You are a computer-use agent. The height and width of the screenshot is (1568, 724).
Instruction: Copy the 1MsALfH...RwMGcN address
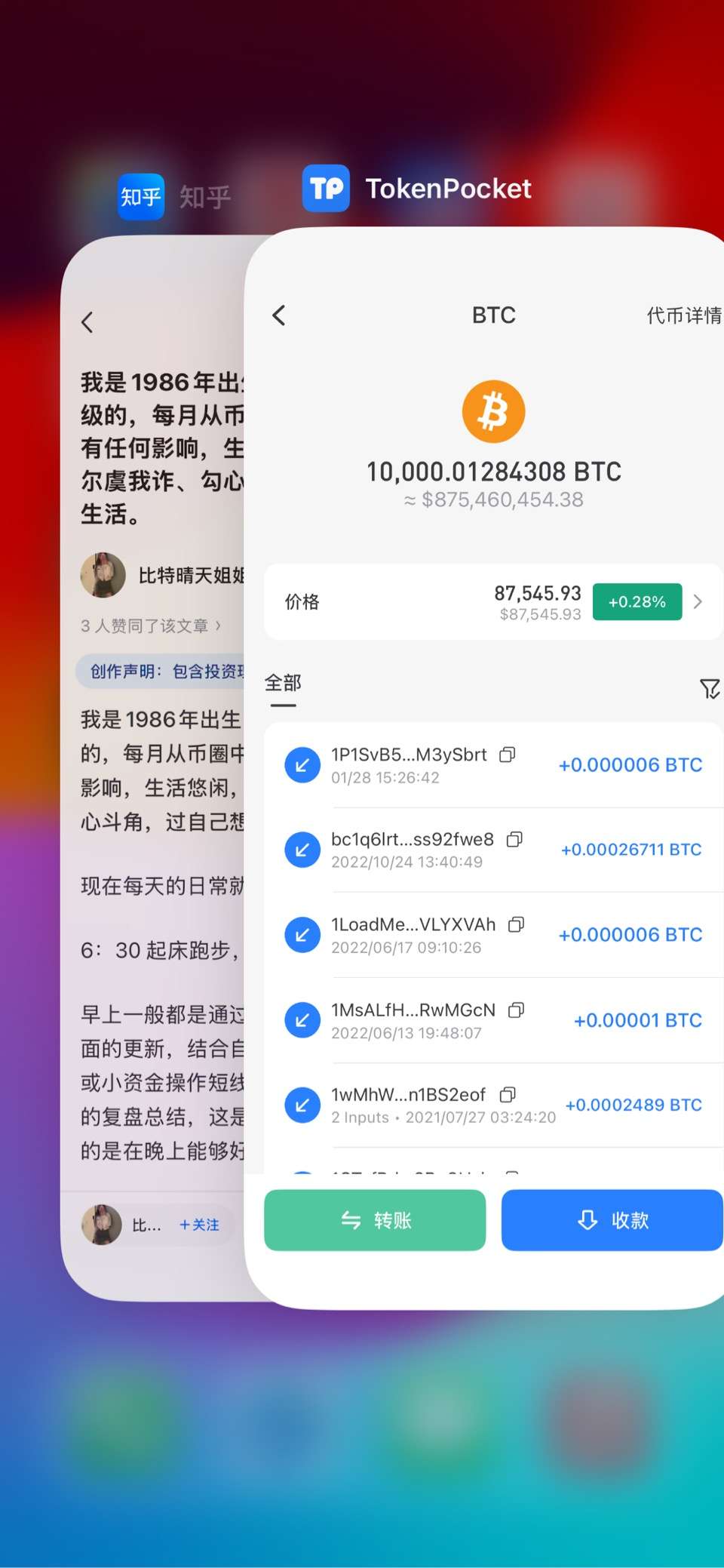pyautogui.click(x=516, y=1010)
